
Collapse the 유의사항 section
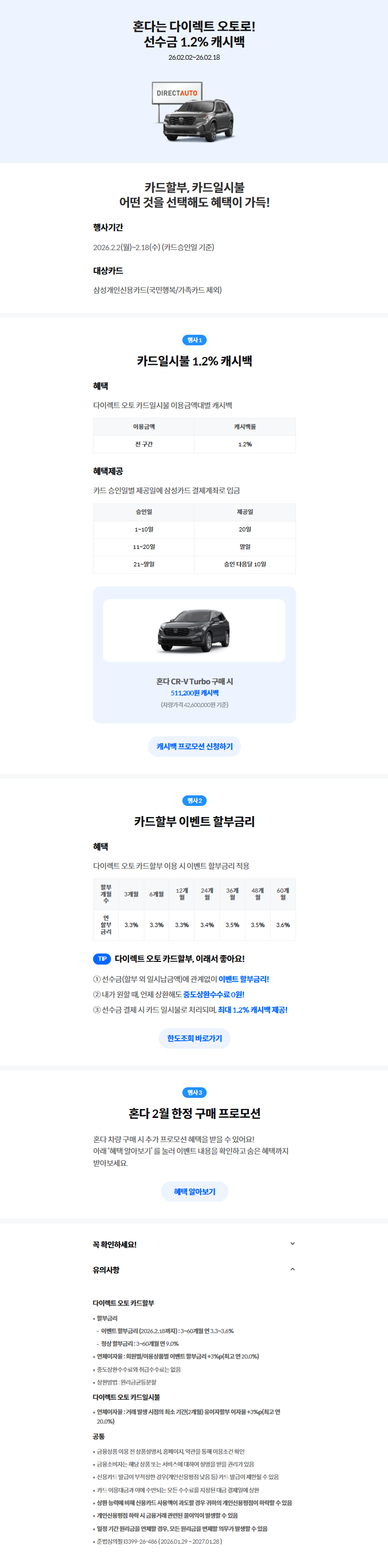[x=292, y=1269]
